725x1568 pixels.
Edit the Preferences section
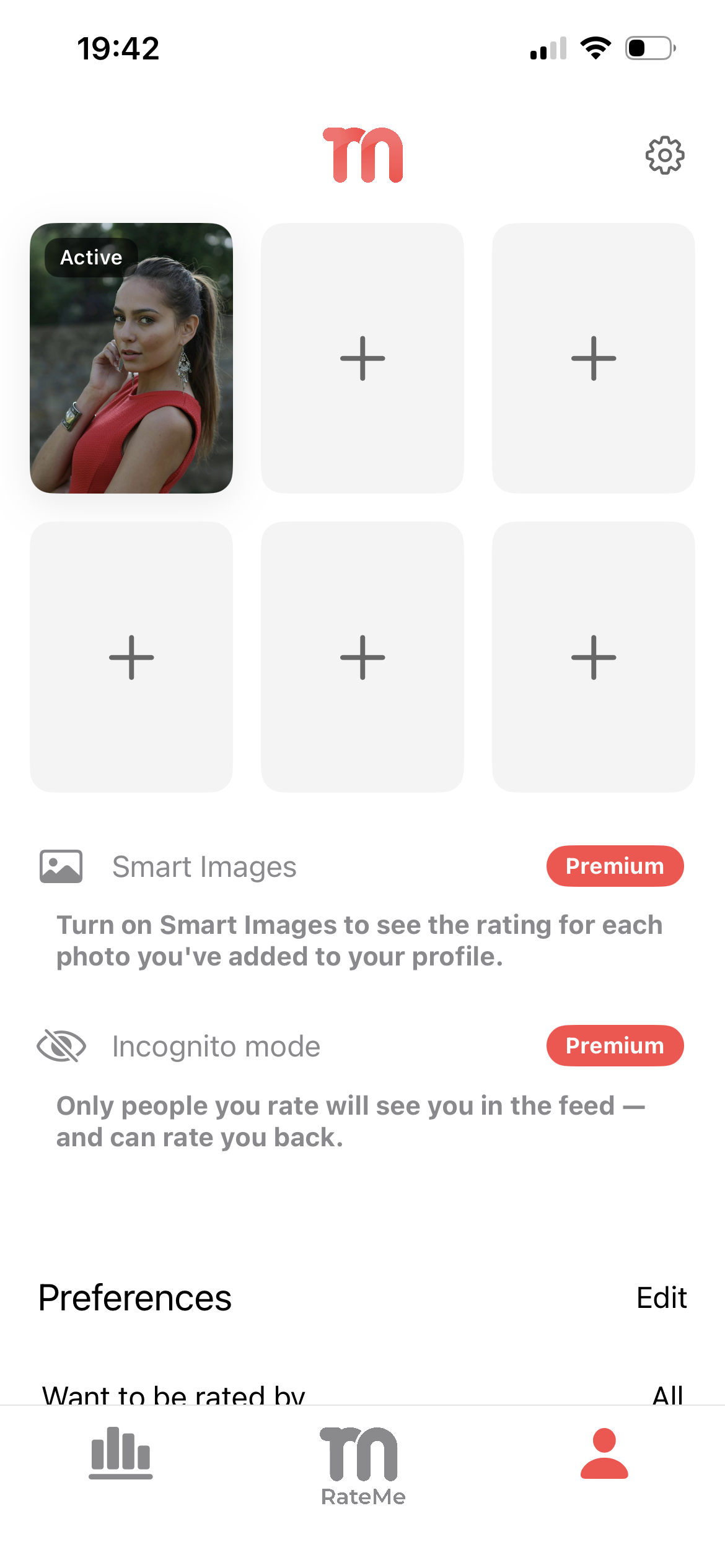[x=661, y=1297]
